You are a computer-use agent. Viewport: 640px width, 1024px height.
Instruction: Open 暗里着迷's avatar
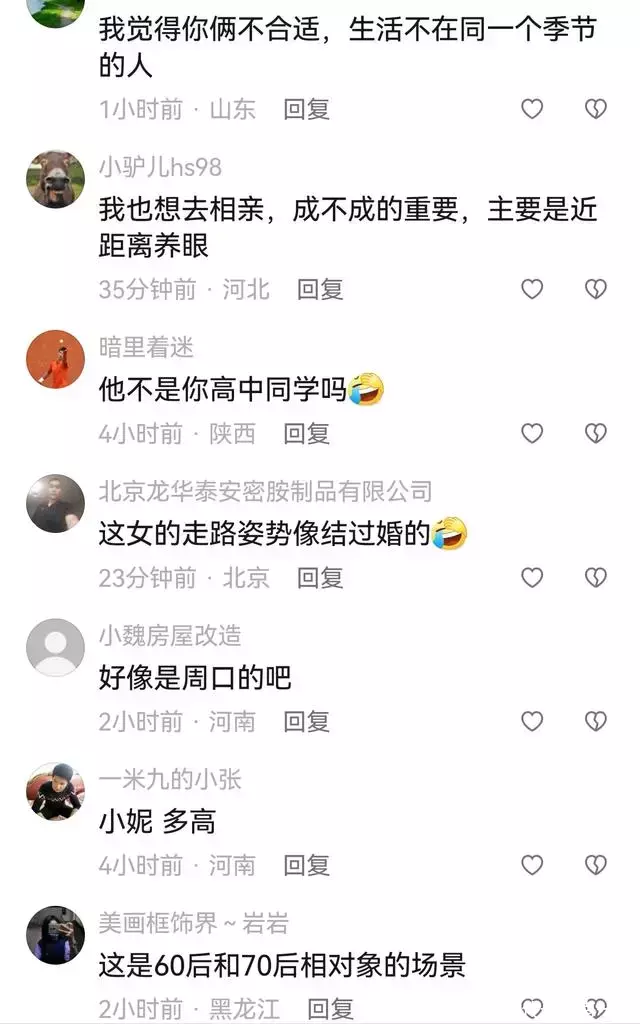coord(56,359)
